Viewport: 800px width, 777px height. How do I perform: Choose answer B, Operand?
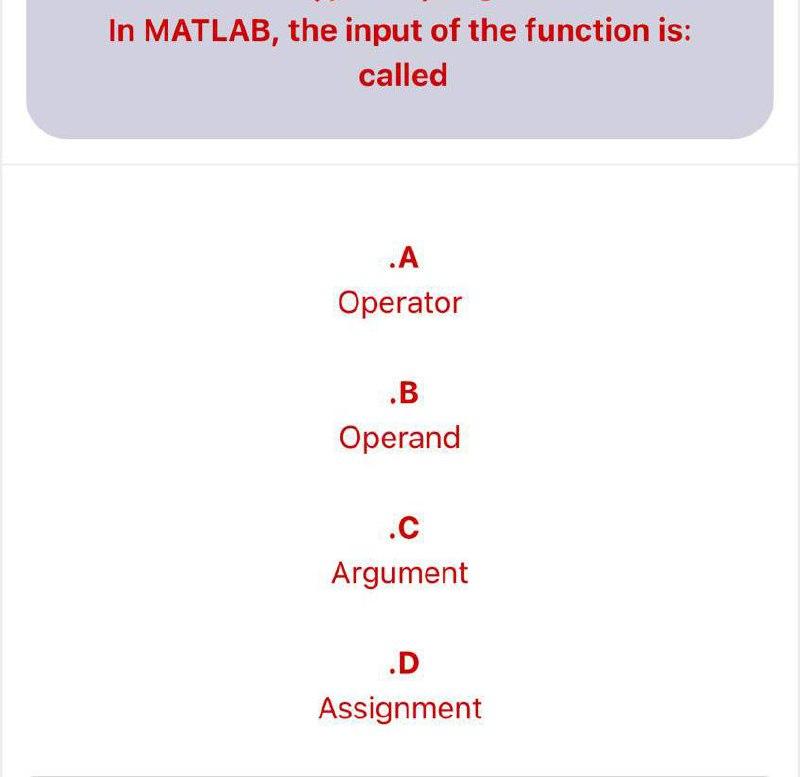coord(400,437)
